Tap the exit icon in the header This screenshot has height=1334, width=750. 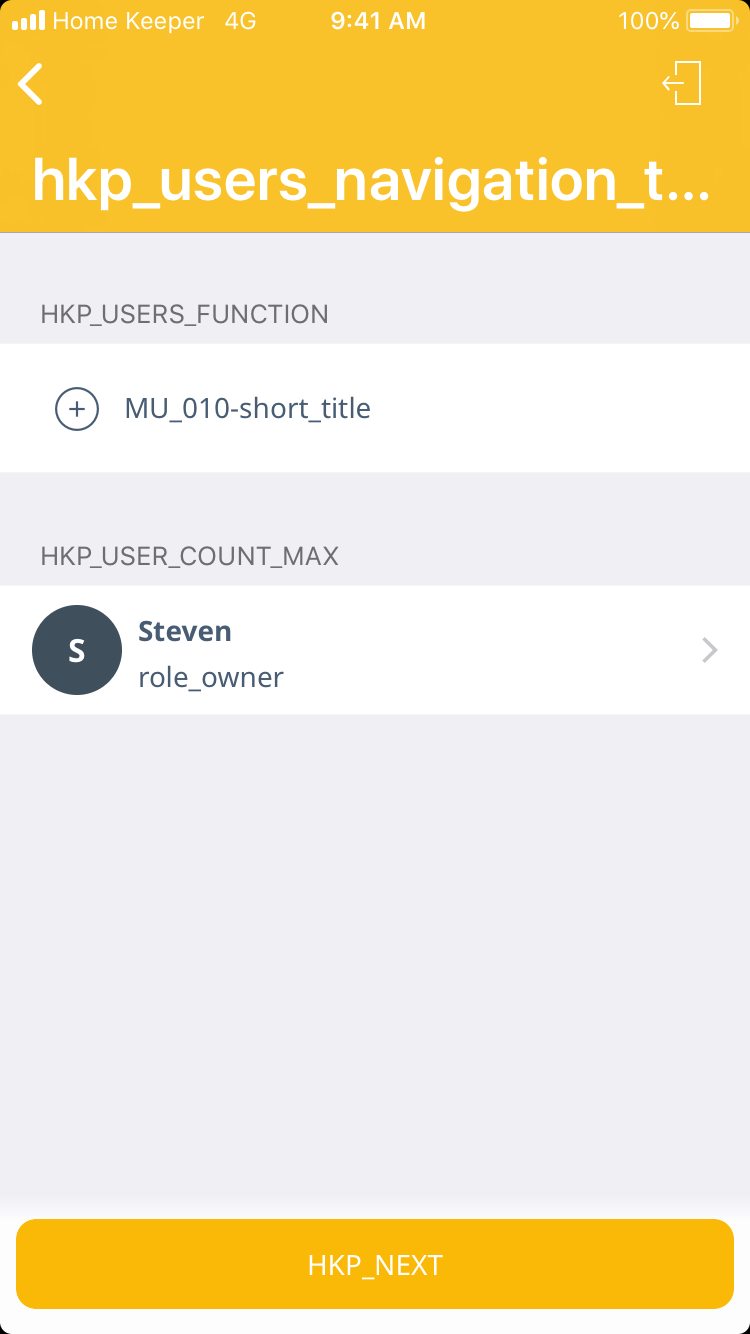pyautogui.click(x=683, y=83)
